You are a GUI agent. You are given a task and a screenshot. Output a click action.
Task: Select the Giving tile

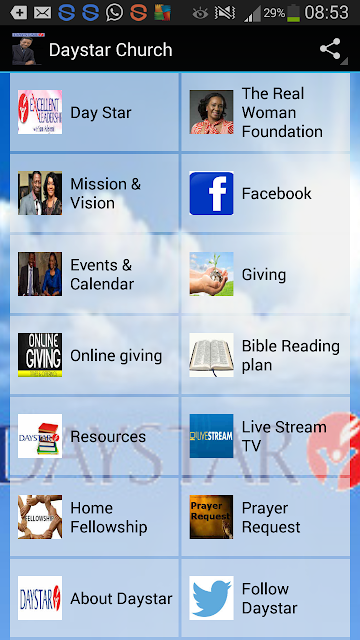pyautogui.click(x=265, y=274)
